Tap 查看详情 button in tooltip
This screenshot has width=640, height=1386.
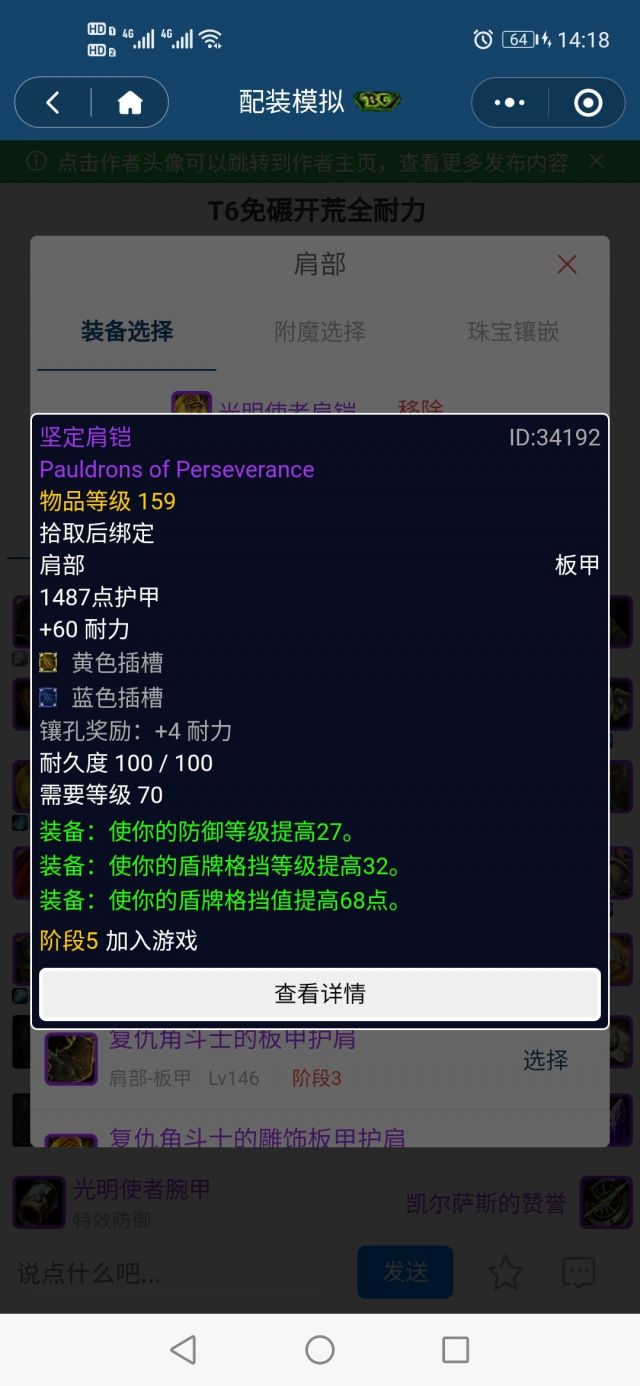(320, 993)
